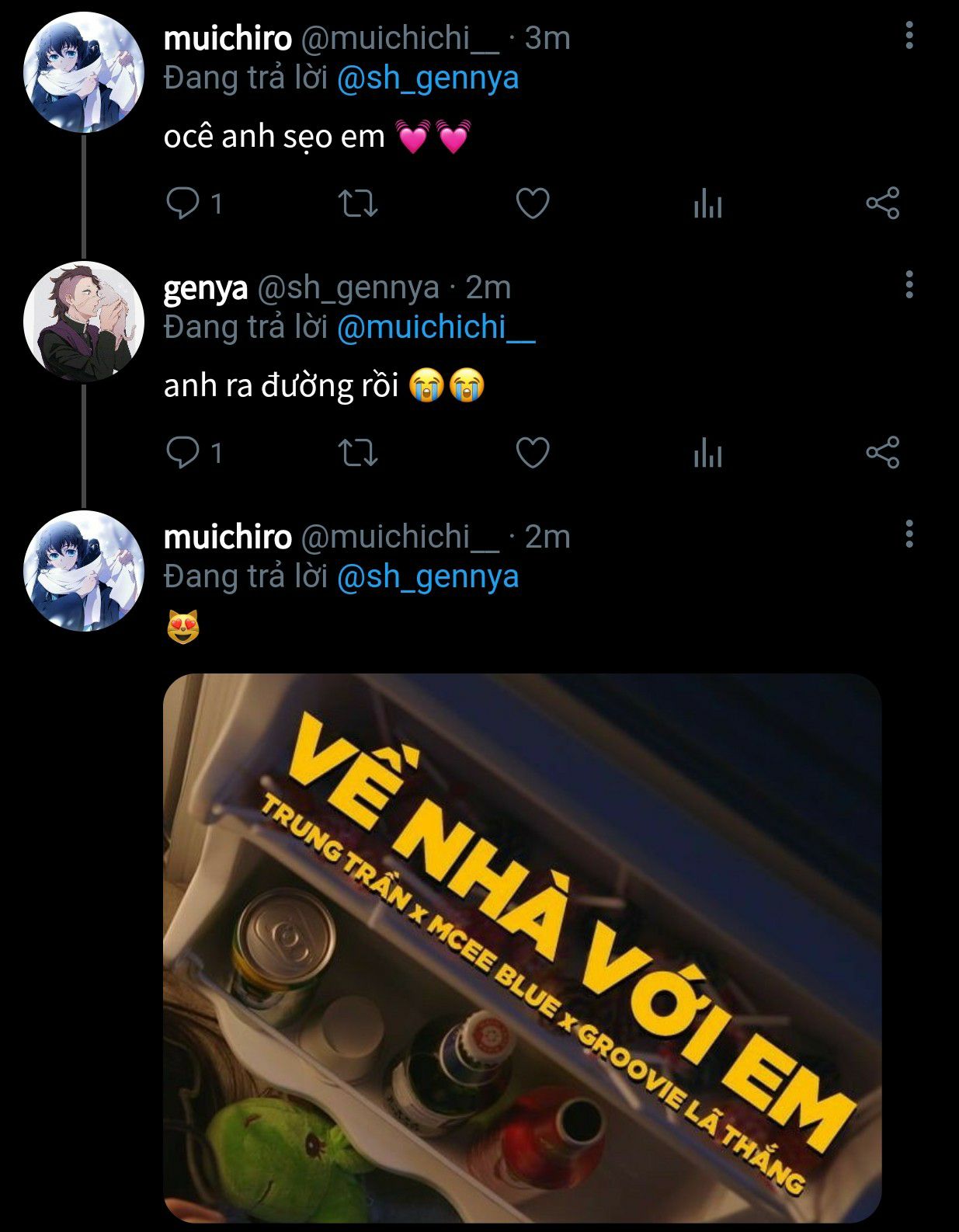View analytics for muichiro's 'ocê anh sẹo em' tweet

[x=707, y=205]
